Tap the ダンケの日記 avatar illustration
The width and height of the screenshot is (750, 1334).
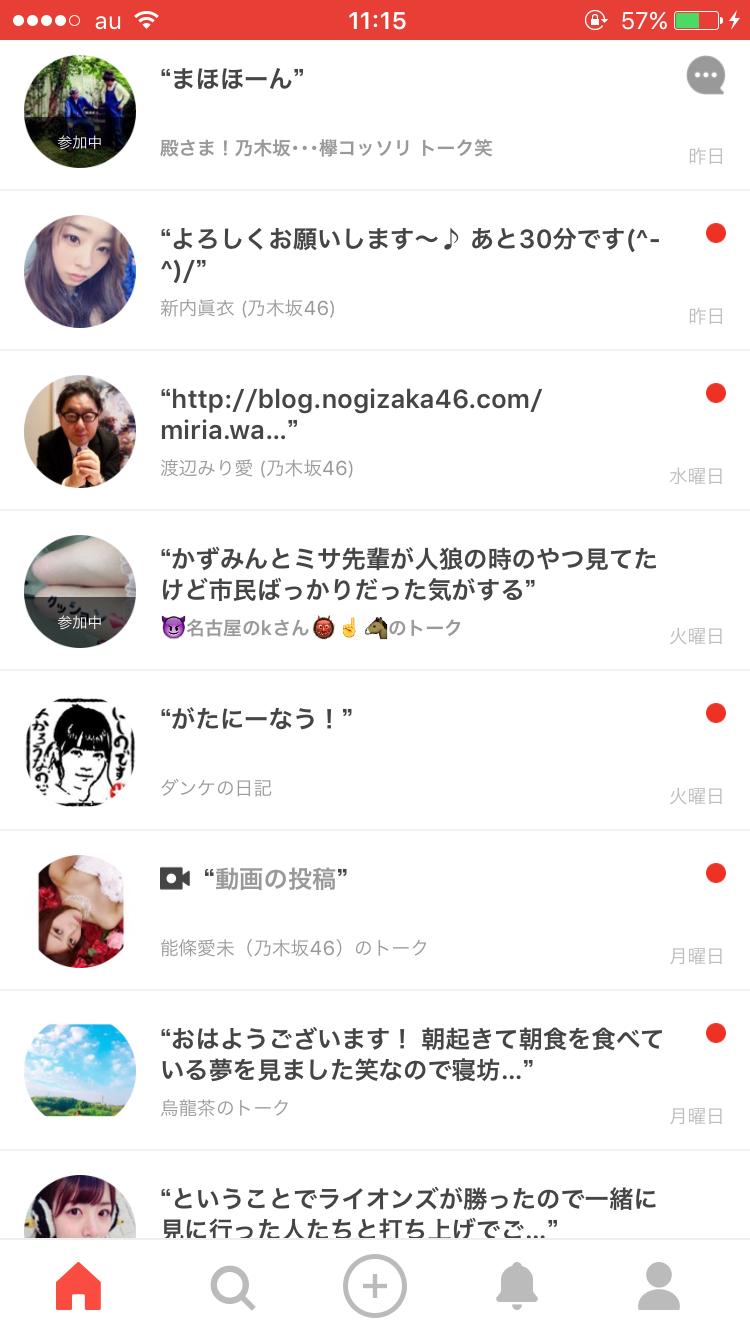pos(79,751)
